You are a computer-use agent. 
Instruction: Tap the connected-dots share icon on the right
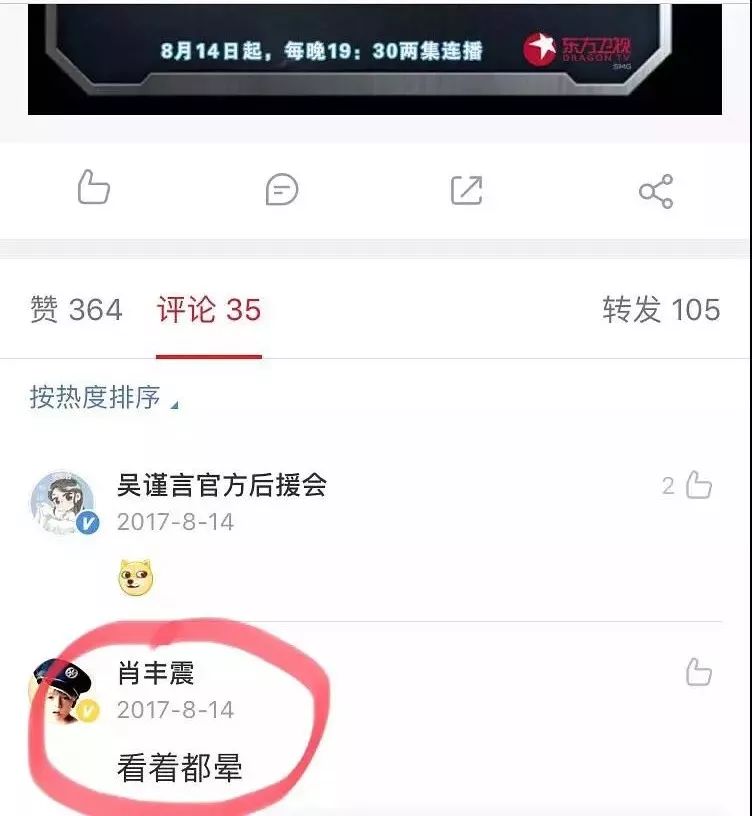655,188
